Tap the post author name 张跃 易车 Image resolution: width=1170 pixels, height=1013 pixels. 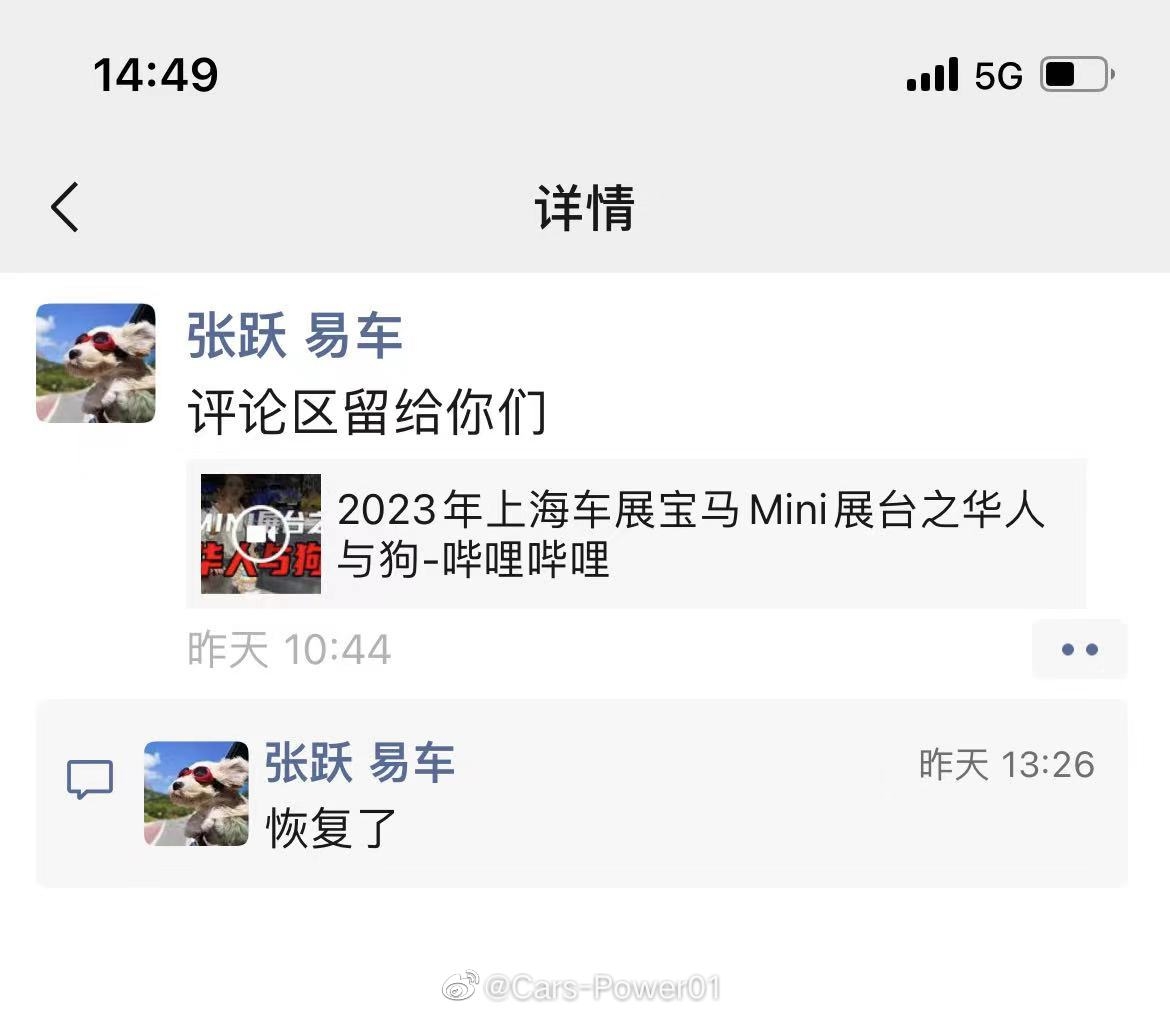click(295, 336)
